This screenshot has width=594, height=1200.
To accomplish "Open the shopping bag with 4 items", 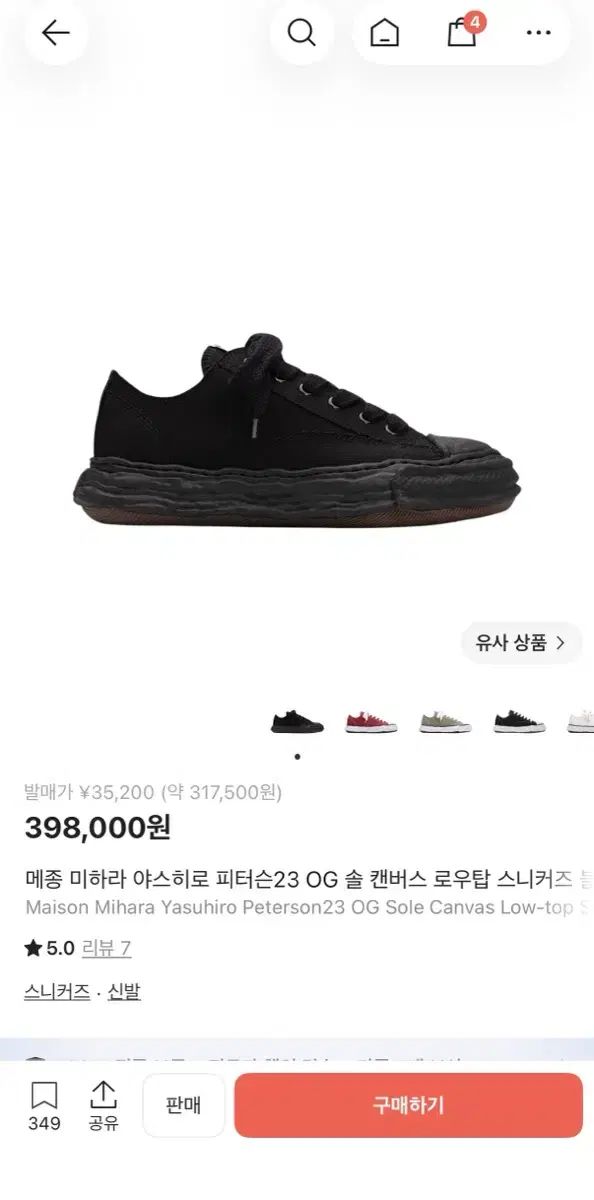I will click(461, 32).
